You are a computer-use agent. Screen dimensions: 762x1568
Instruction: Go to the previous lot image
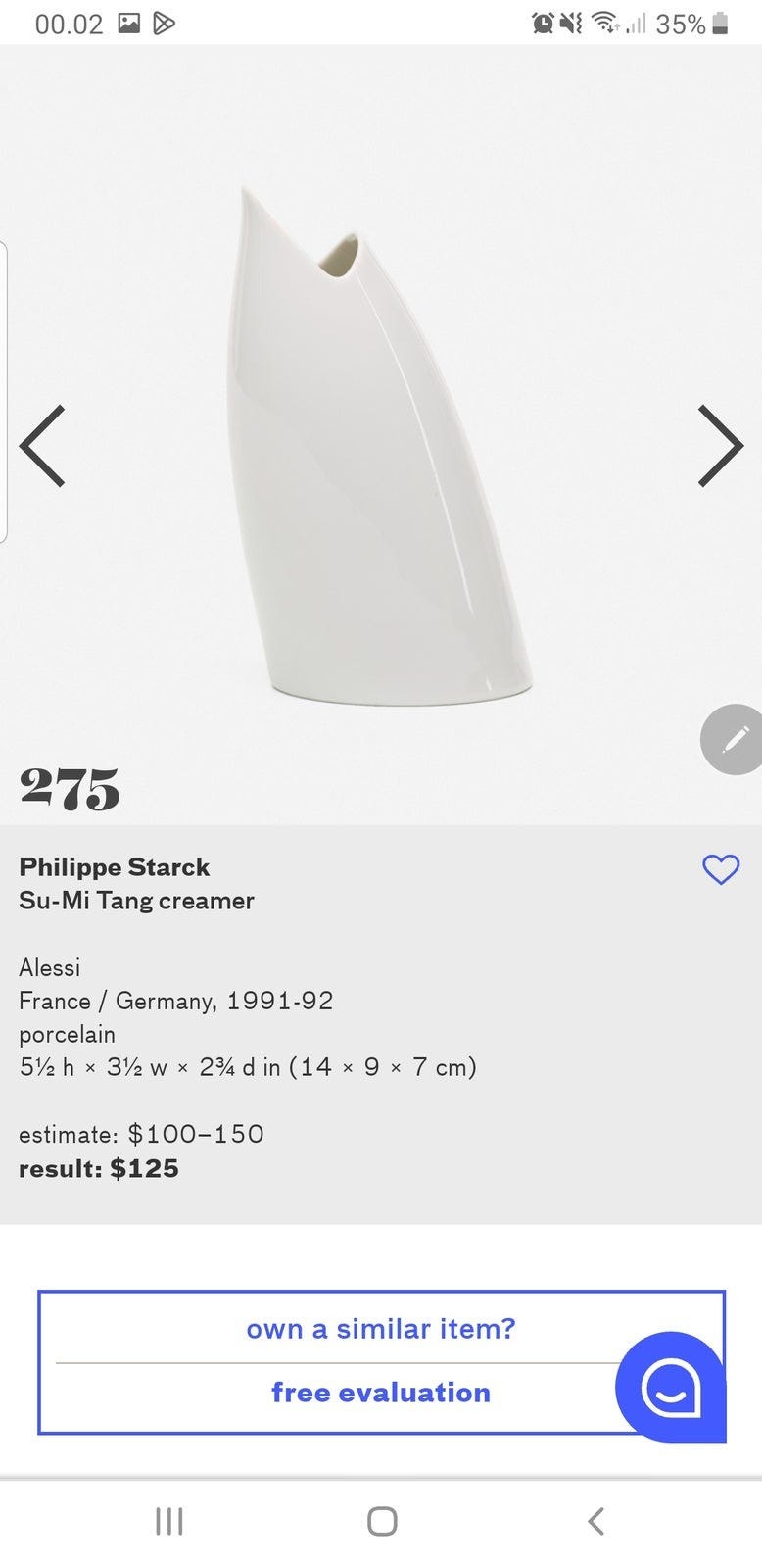[x=43, y=446]
